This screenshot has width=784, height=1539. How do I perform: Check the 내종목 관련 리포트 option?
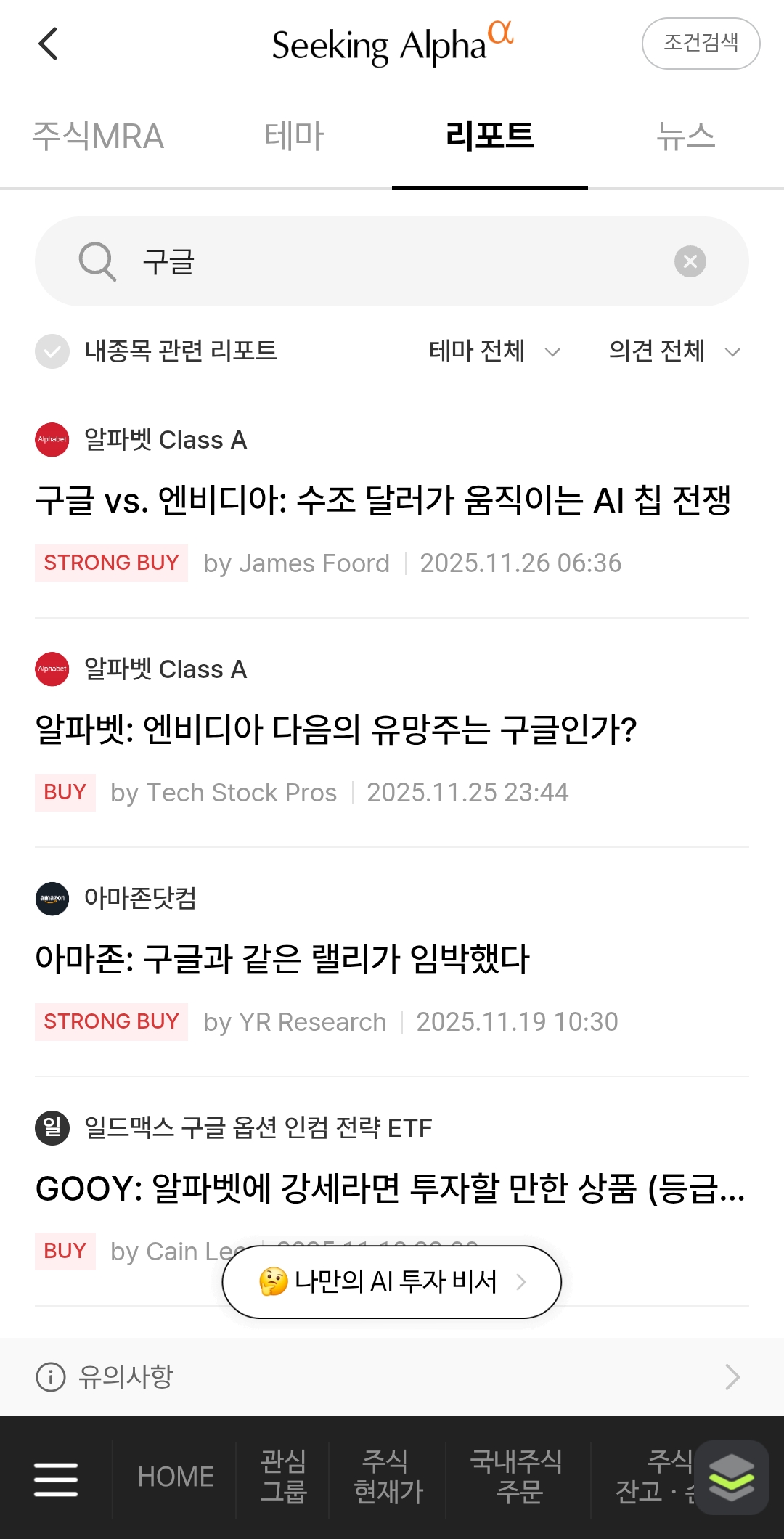pos(52,351)
